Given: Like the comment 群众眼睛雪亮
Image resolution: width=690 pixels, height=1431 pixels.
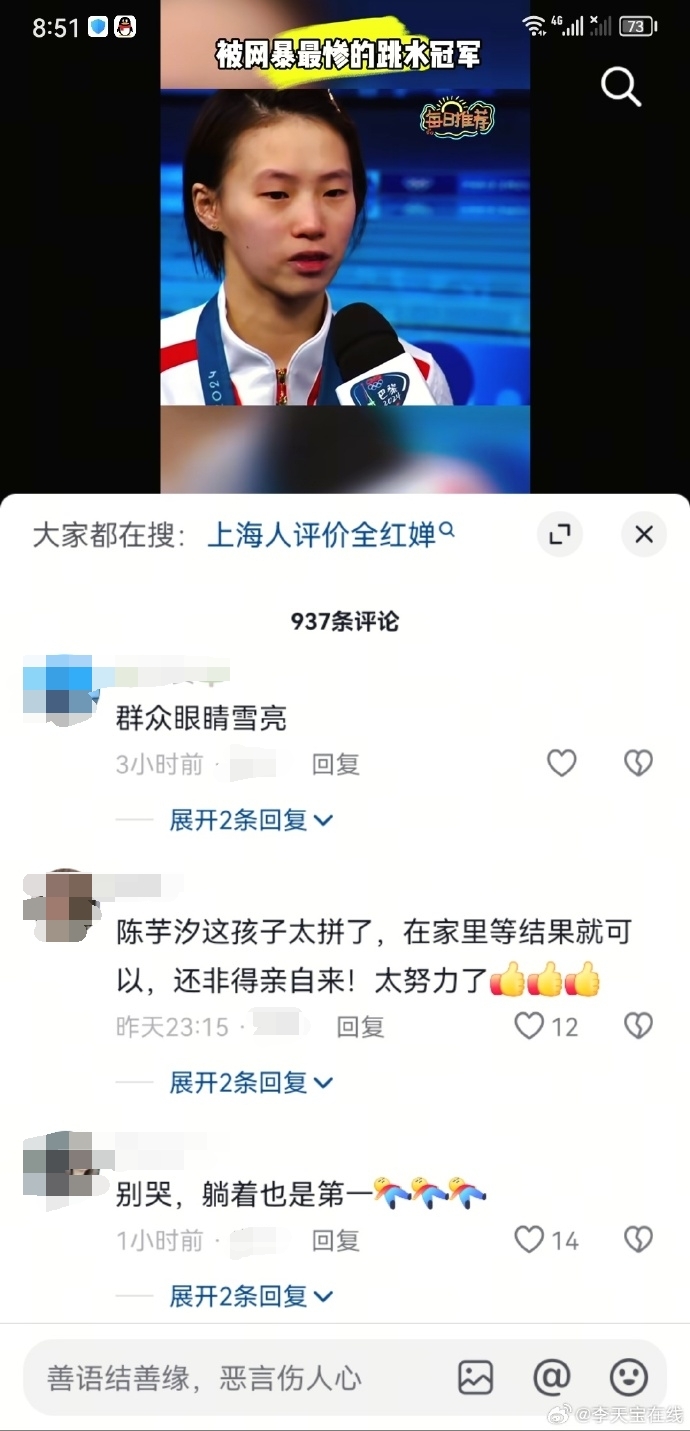Looking at the screenshot, I should (x=562, y=764).
